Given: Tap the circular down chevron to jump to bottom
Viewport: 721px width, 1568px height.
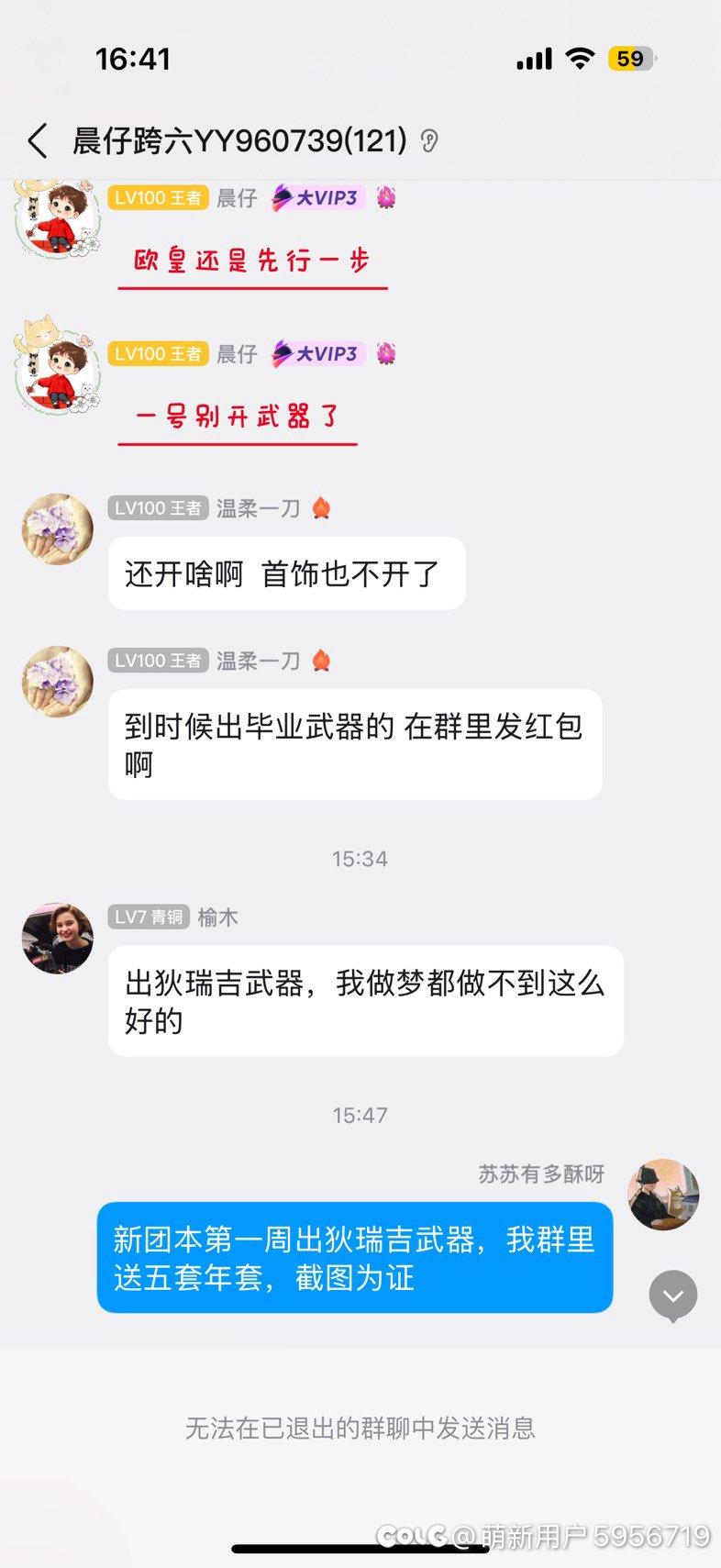Looking at the screenshot, I should click(x=673, y=1296).
